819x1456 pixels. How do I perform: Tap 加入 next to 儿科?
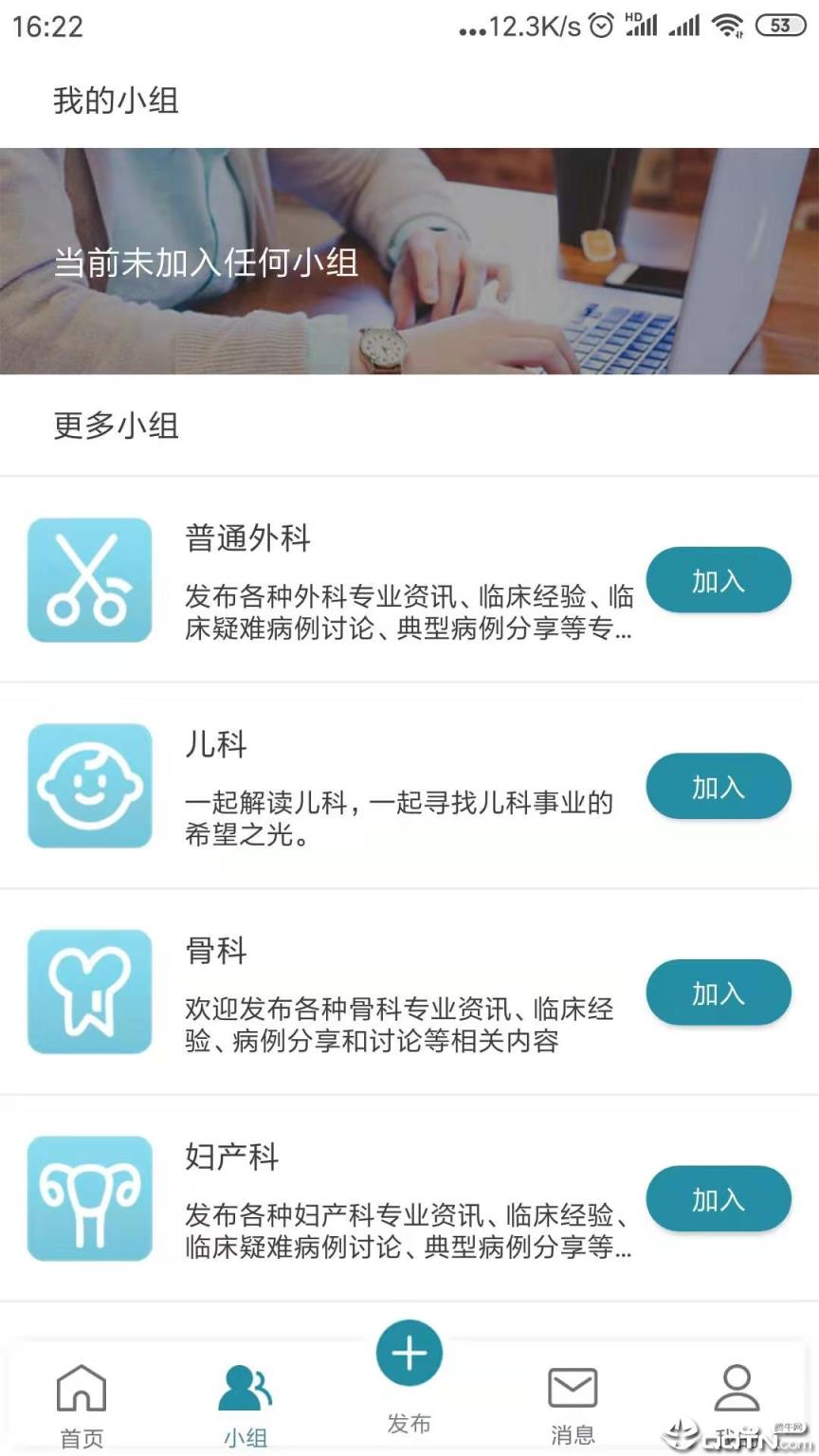pyautogui.click(x=718, y=786)
